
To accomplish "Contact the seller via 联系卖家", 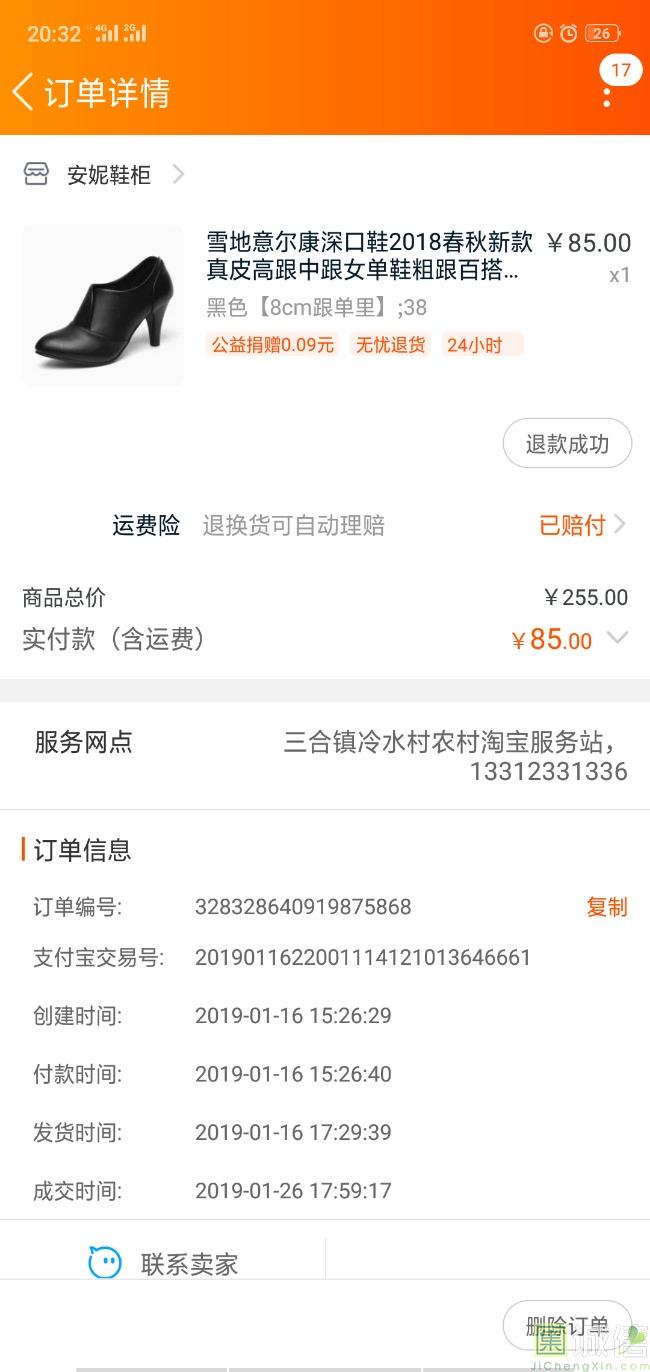I will [163, 1264].
